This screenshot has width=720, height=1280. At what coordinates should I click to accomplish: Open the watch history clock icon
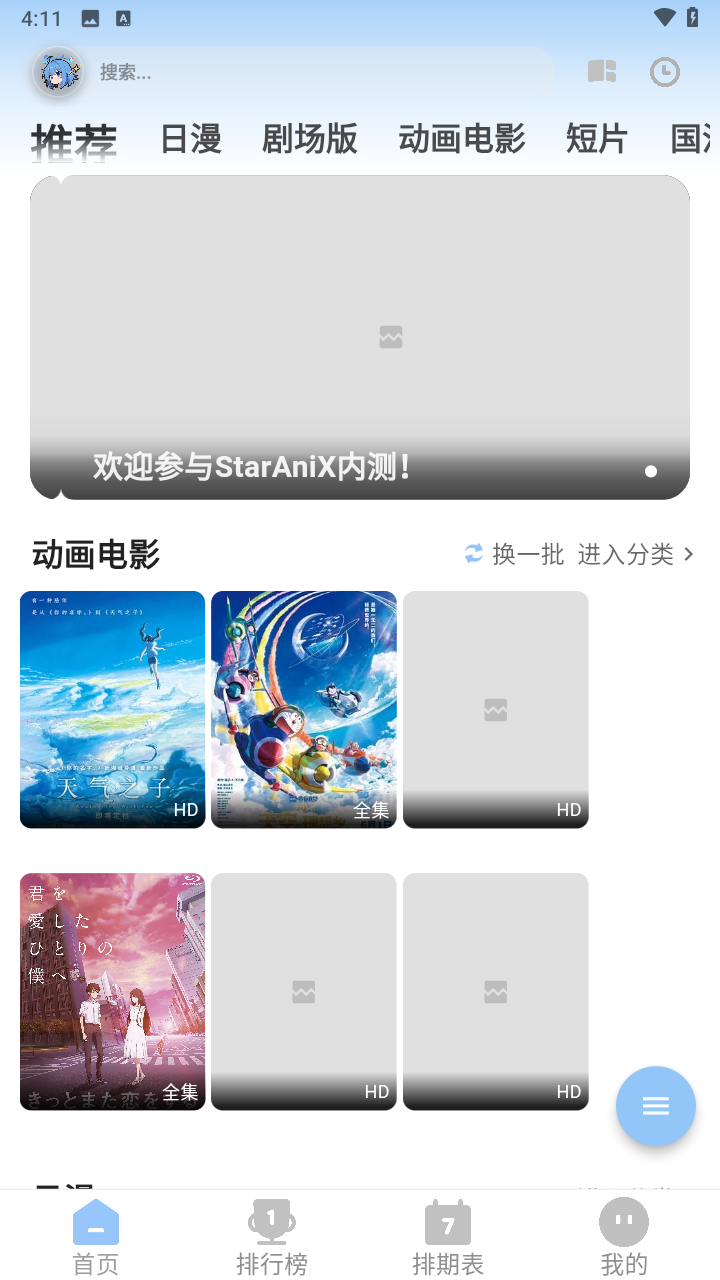(664, 71)
